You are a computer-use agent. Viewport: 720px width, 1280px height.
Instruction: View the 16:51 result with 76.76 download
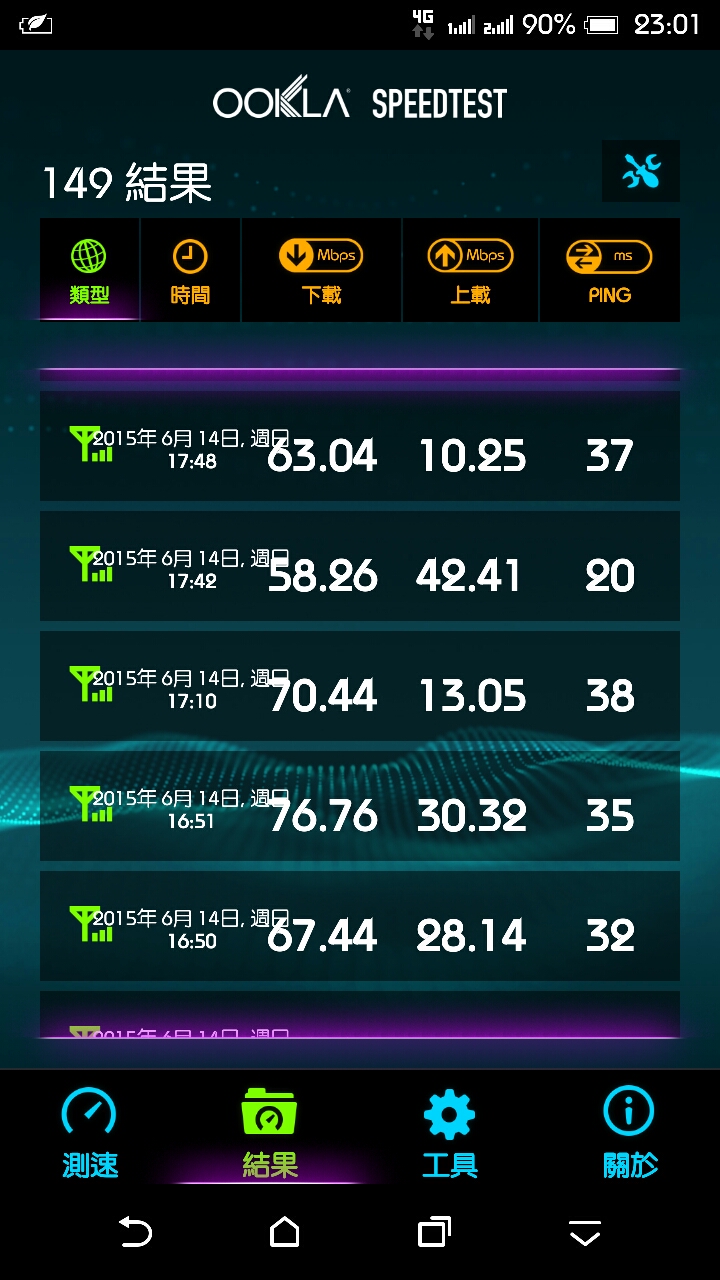(360, 806)
